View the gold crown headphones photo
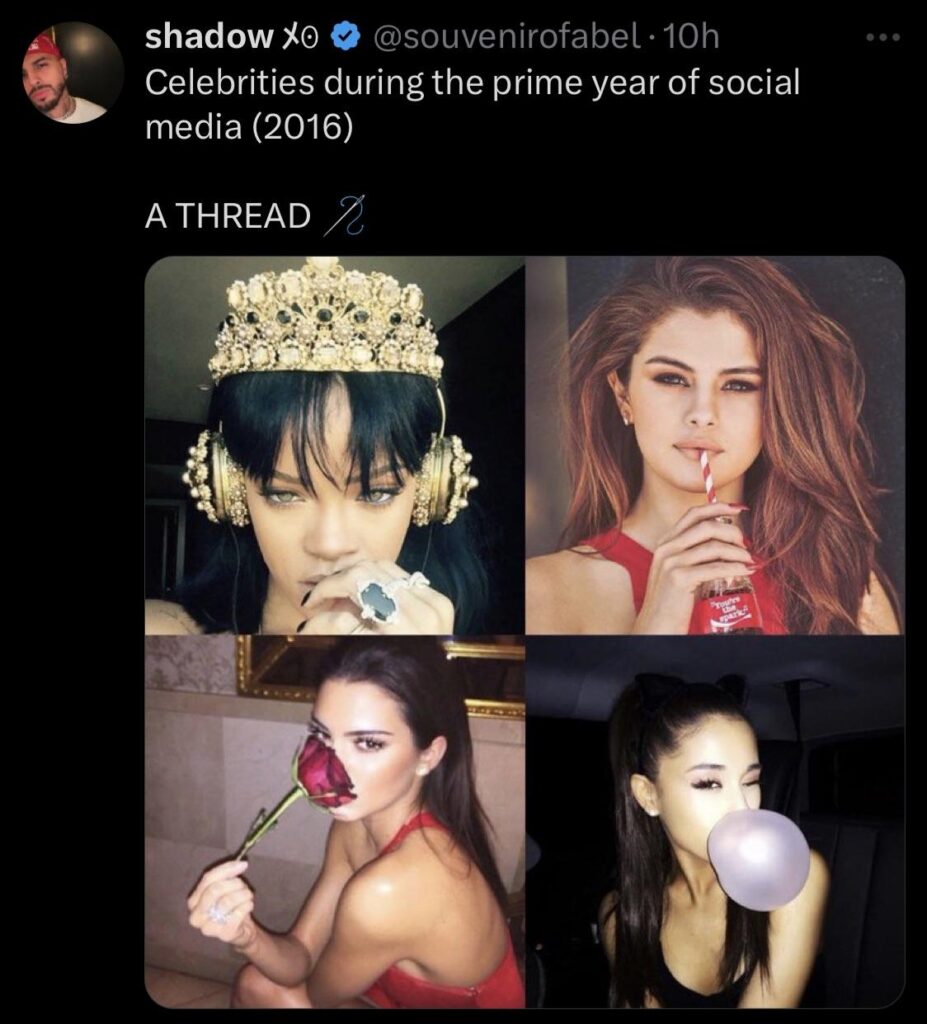 point(334,445)
